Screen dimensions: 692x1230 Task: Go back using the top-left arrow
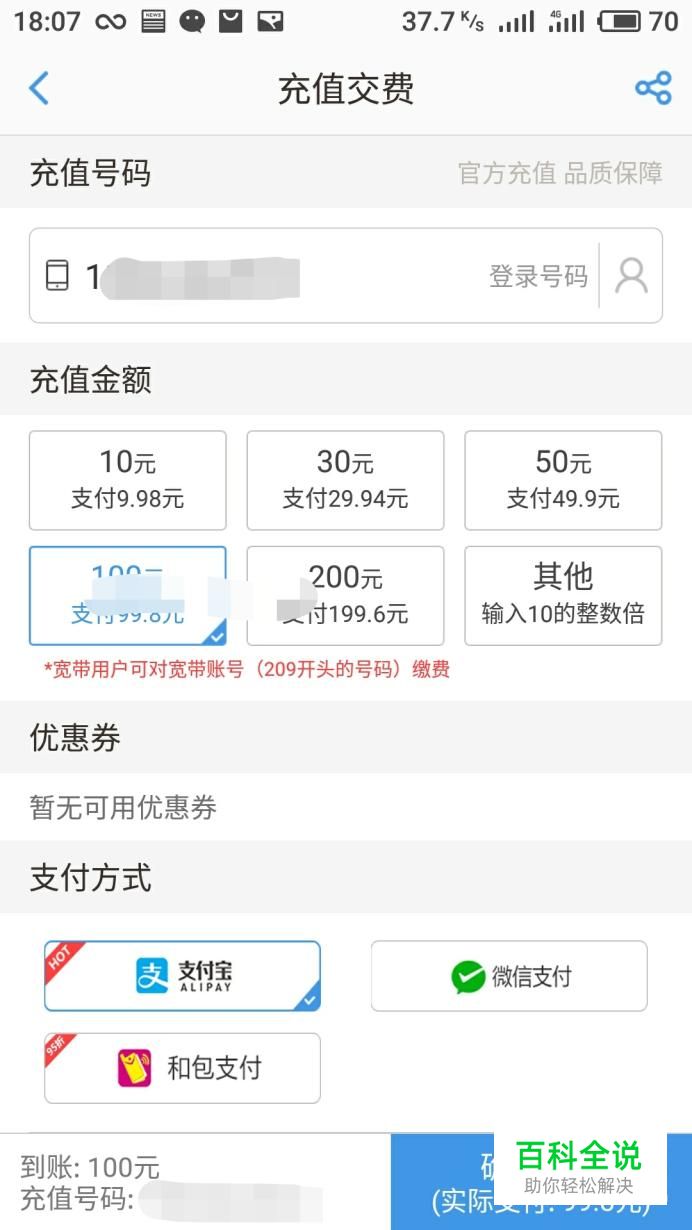[39, 89]
